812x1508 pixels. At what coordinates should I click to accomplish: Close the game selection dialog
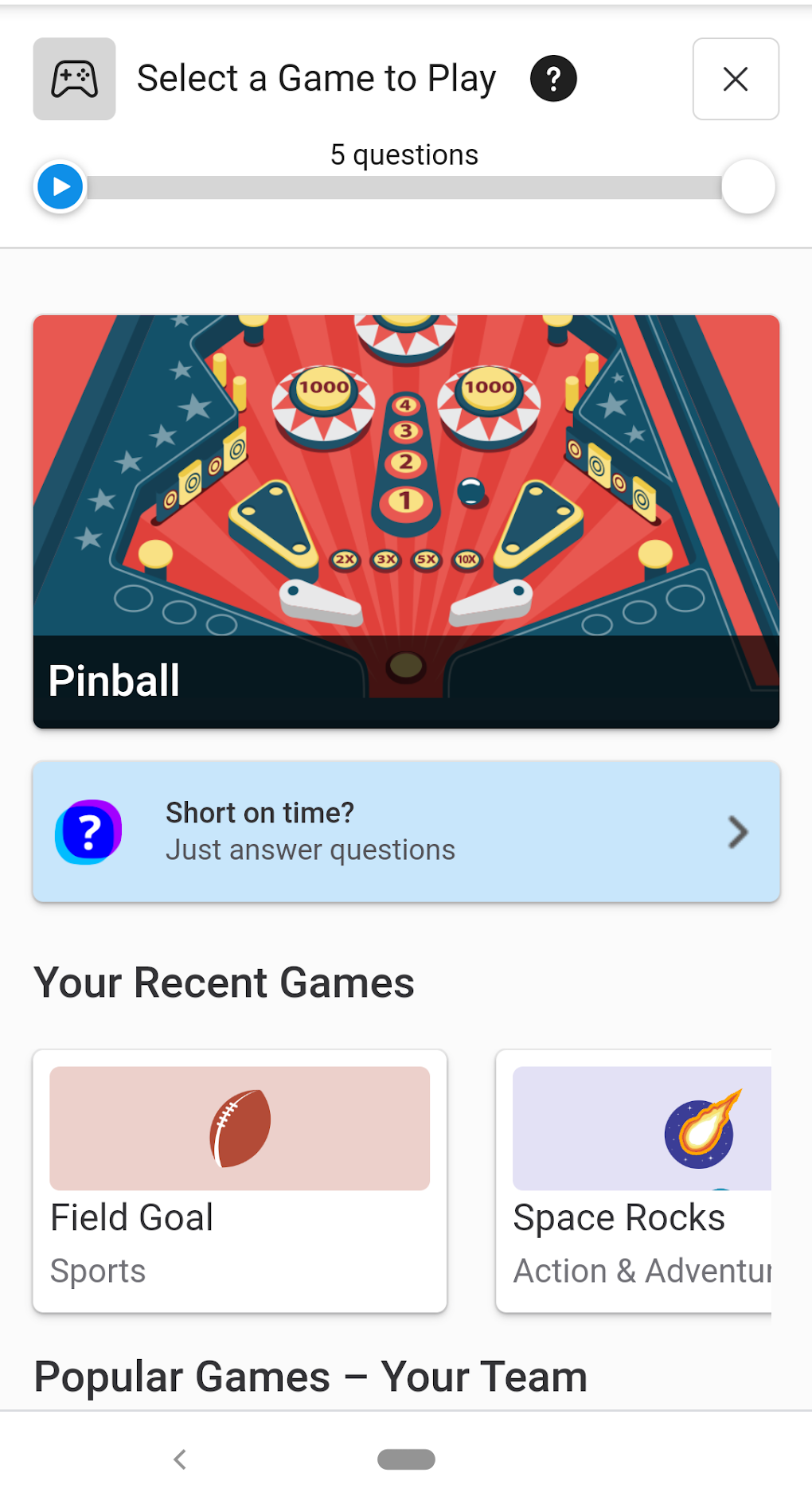click(x=735, y=79)
